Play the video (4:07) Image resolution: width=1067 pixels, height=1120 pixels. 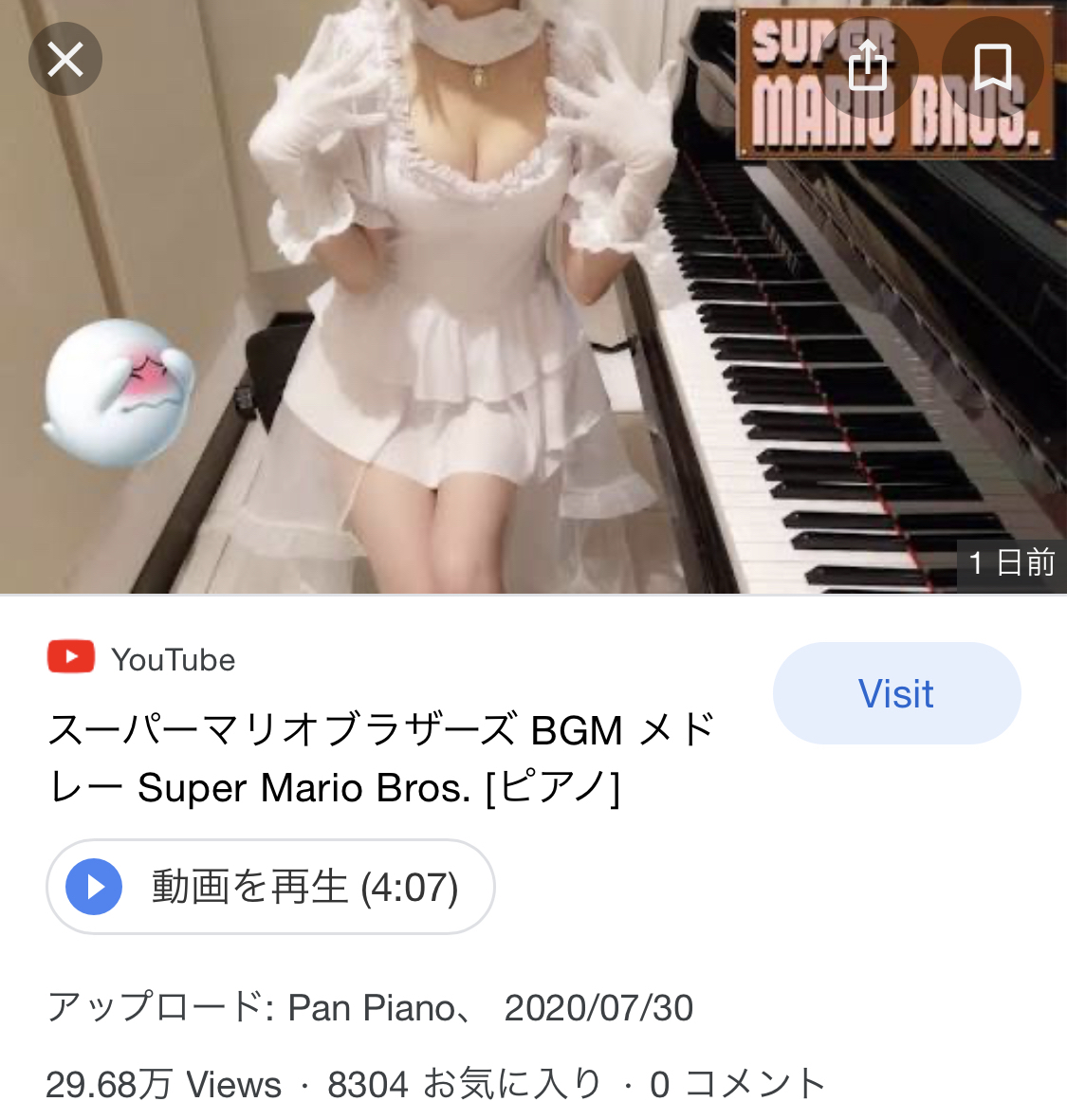click(270, 887)
